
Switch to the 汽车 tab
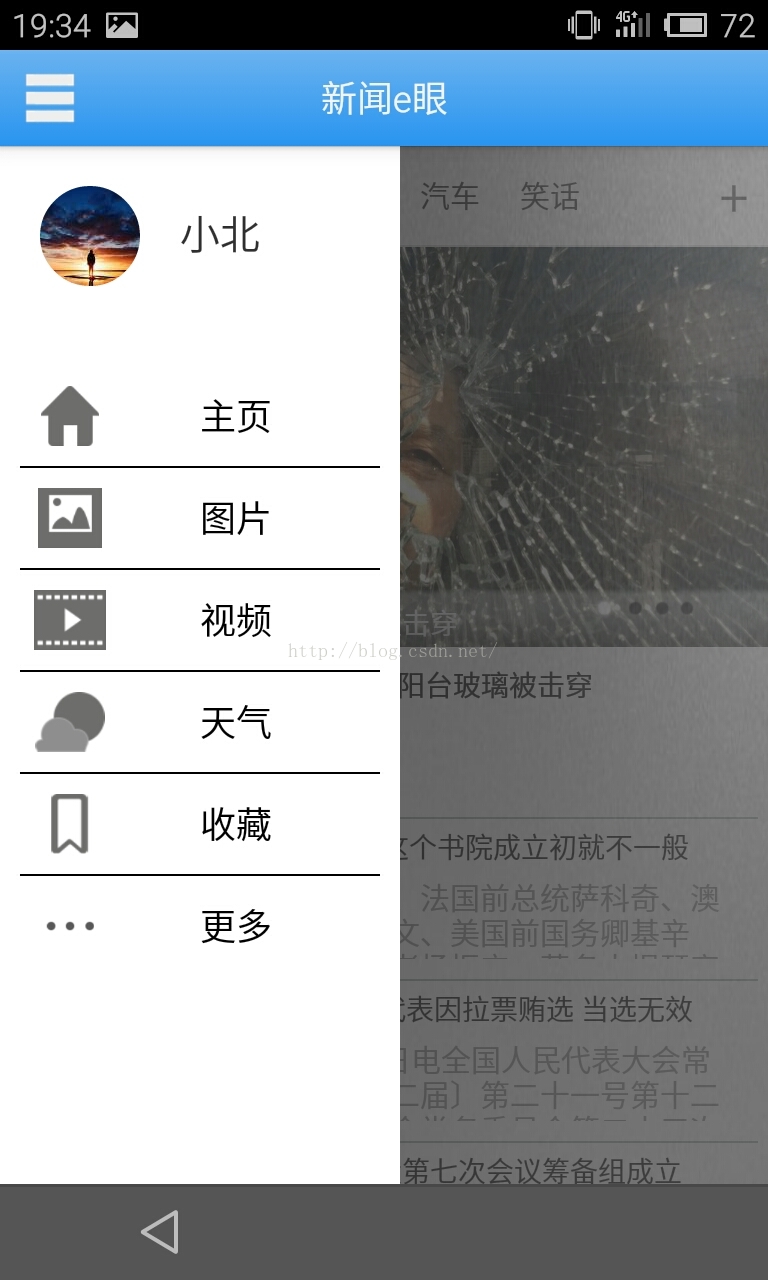coord(449,197)
